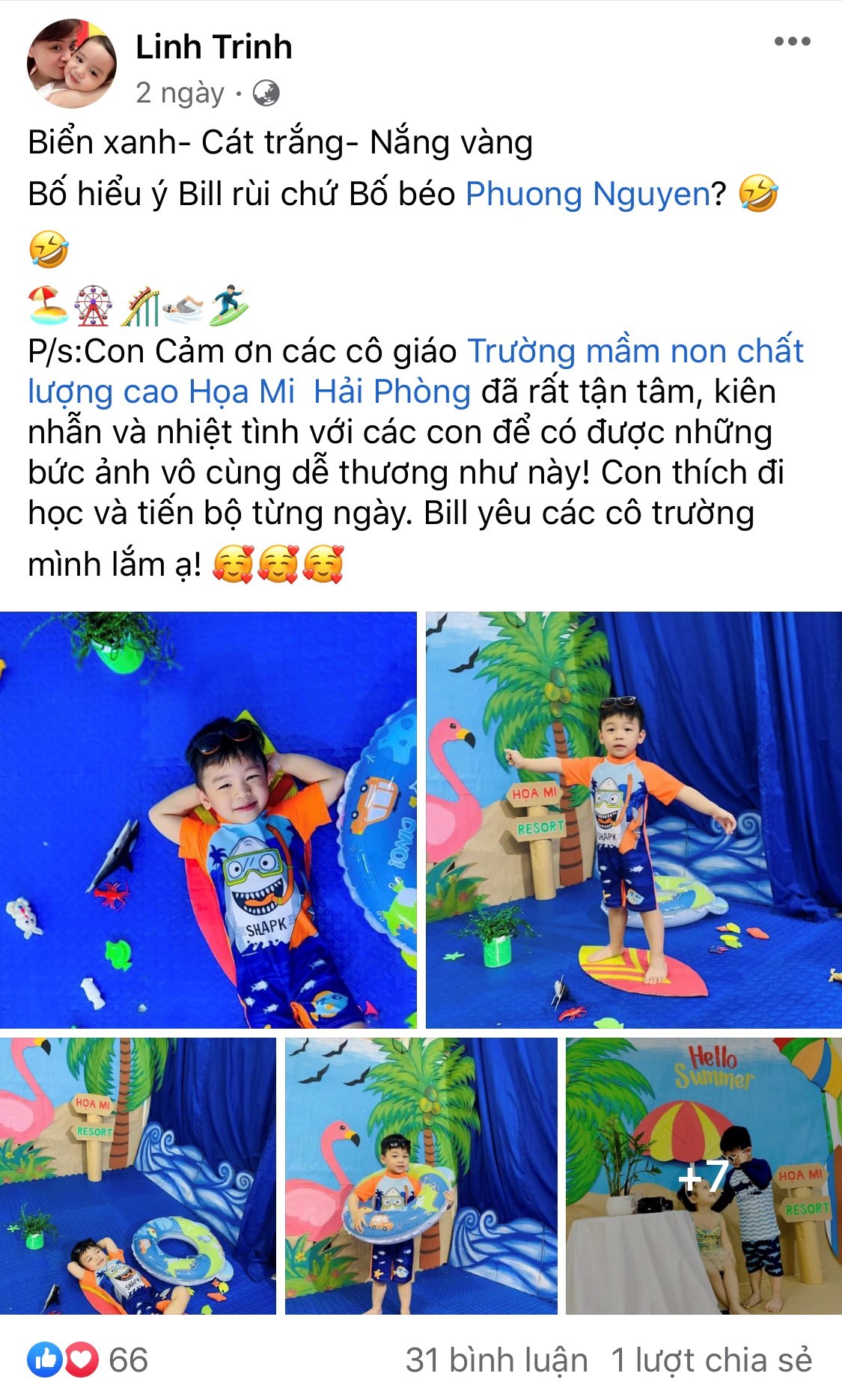Open photo of boy wearing the swim ring
Image resolution: width=842 pixels, height=1400 pixels.
[x=421, y=1175]
